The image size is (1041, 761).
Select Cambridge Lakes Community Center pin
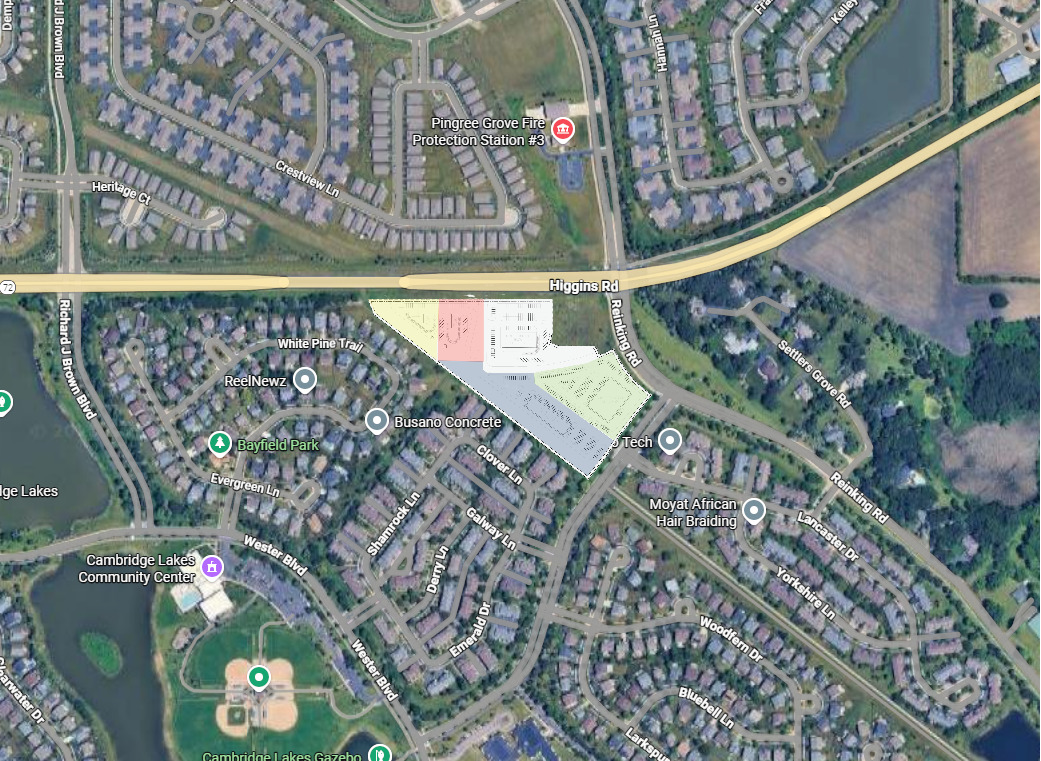(x=211, y=568)
